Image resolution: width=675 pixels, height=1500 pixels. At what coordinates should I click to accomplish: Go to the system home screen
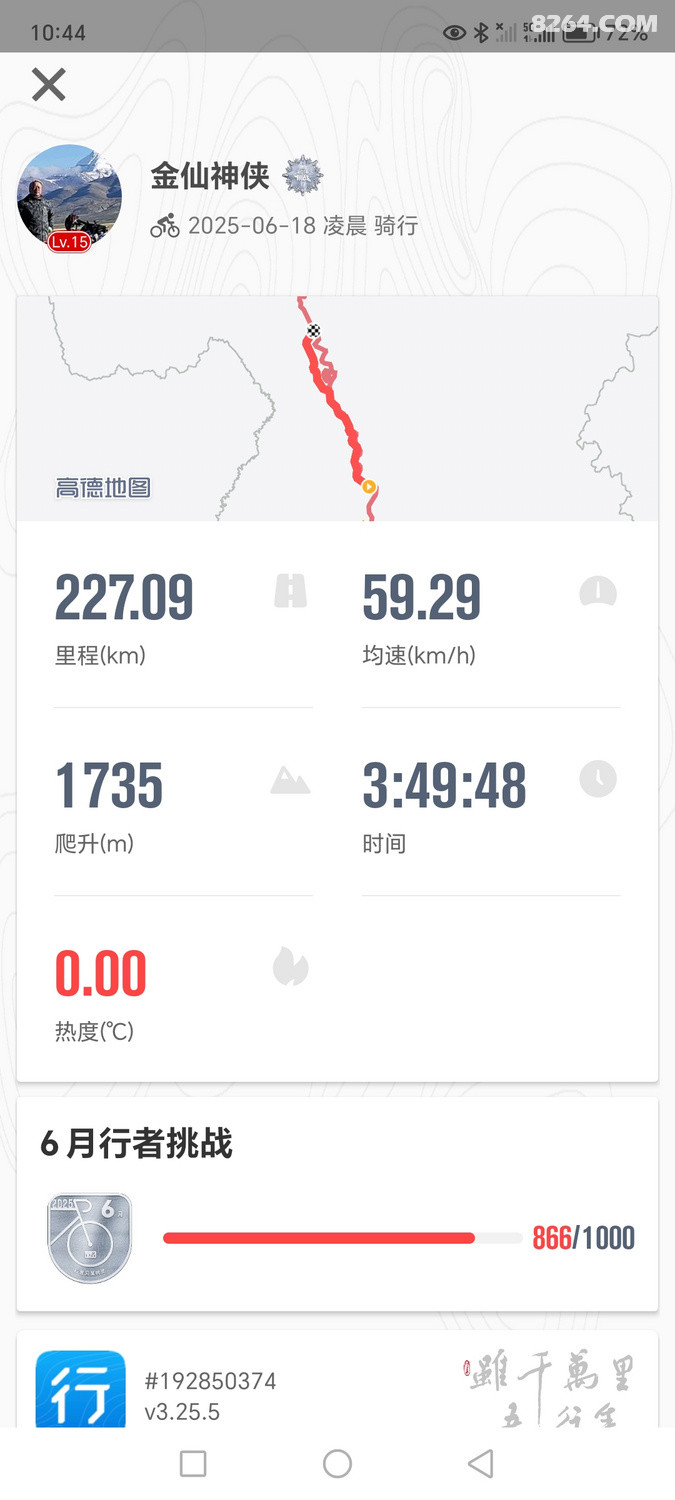[x=337, y=1464]
